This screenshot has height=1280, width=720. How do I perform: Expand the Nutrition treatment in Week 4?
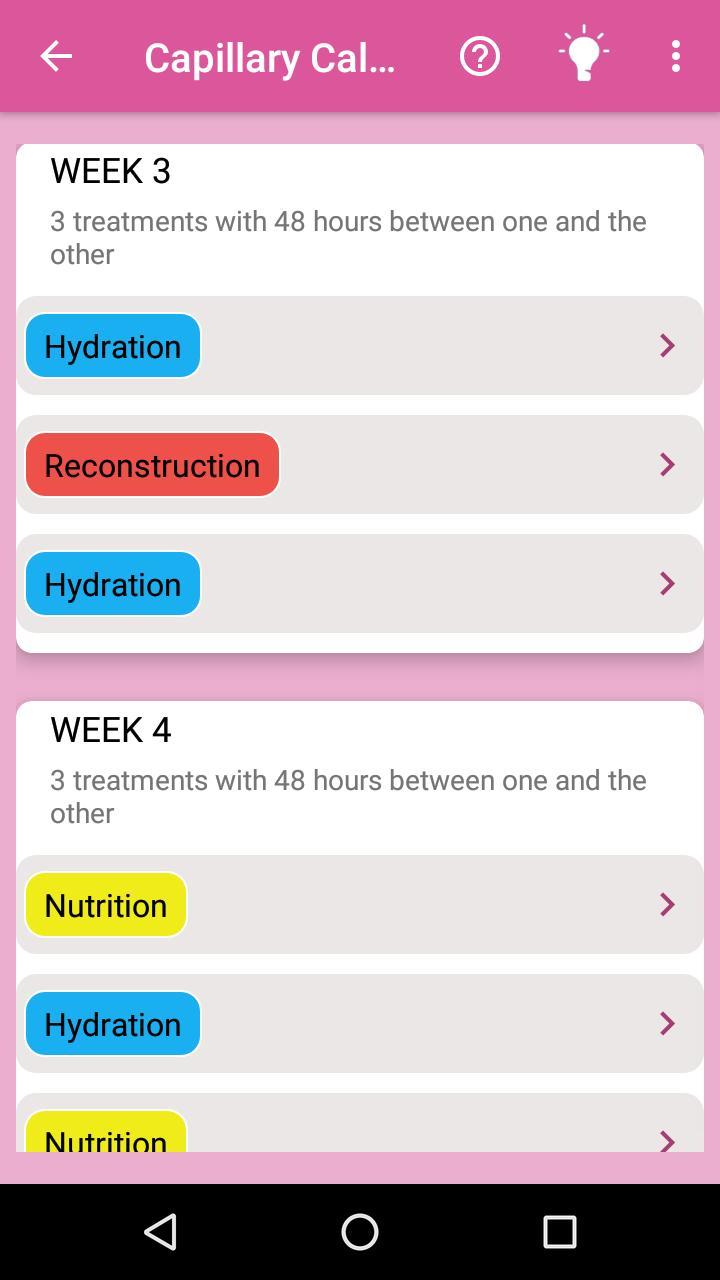point(667,904)
